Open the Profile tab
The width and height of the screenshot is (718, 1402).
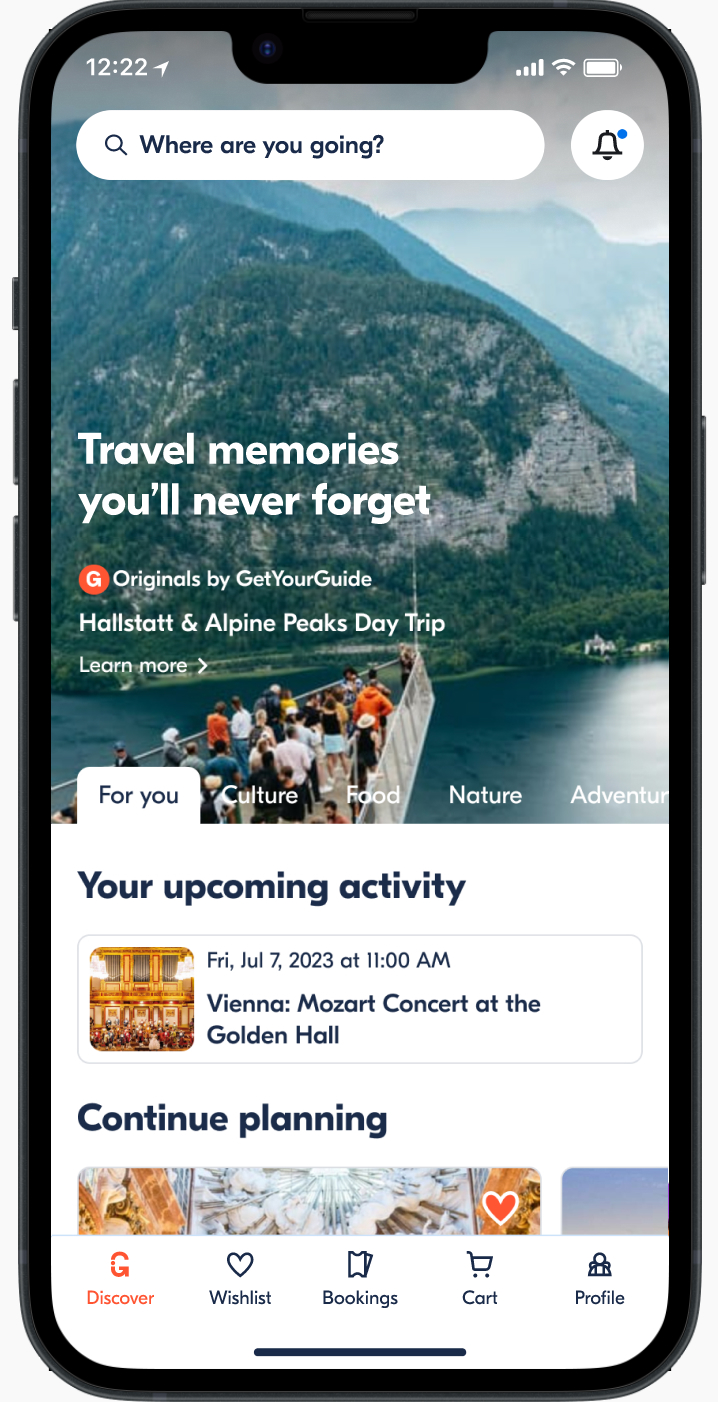(x=599, y=1280)
